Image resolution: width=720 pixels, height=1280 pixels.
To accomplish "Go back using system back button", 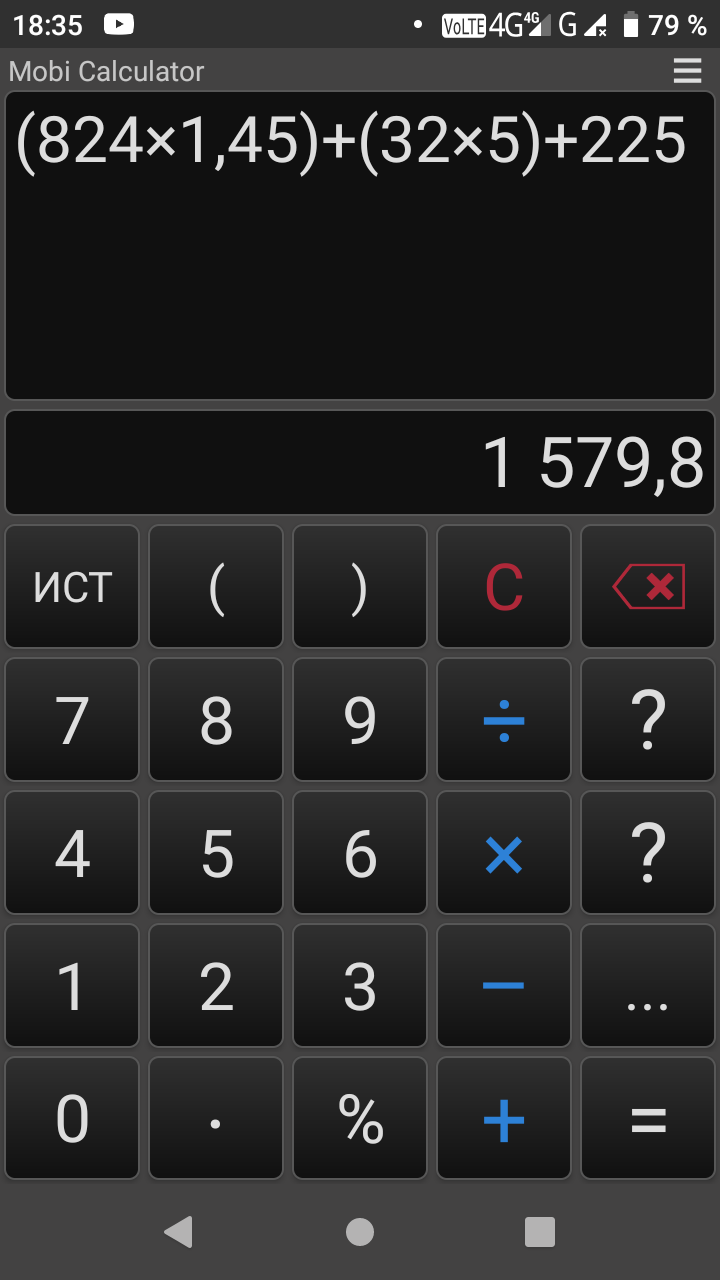I will pyautogui.click(x=179, y=1232).
